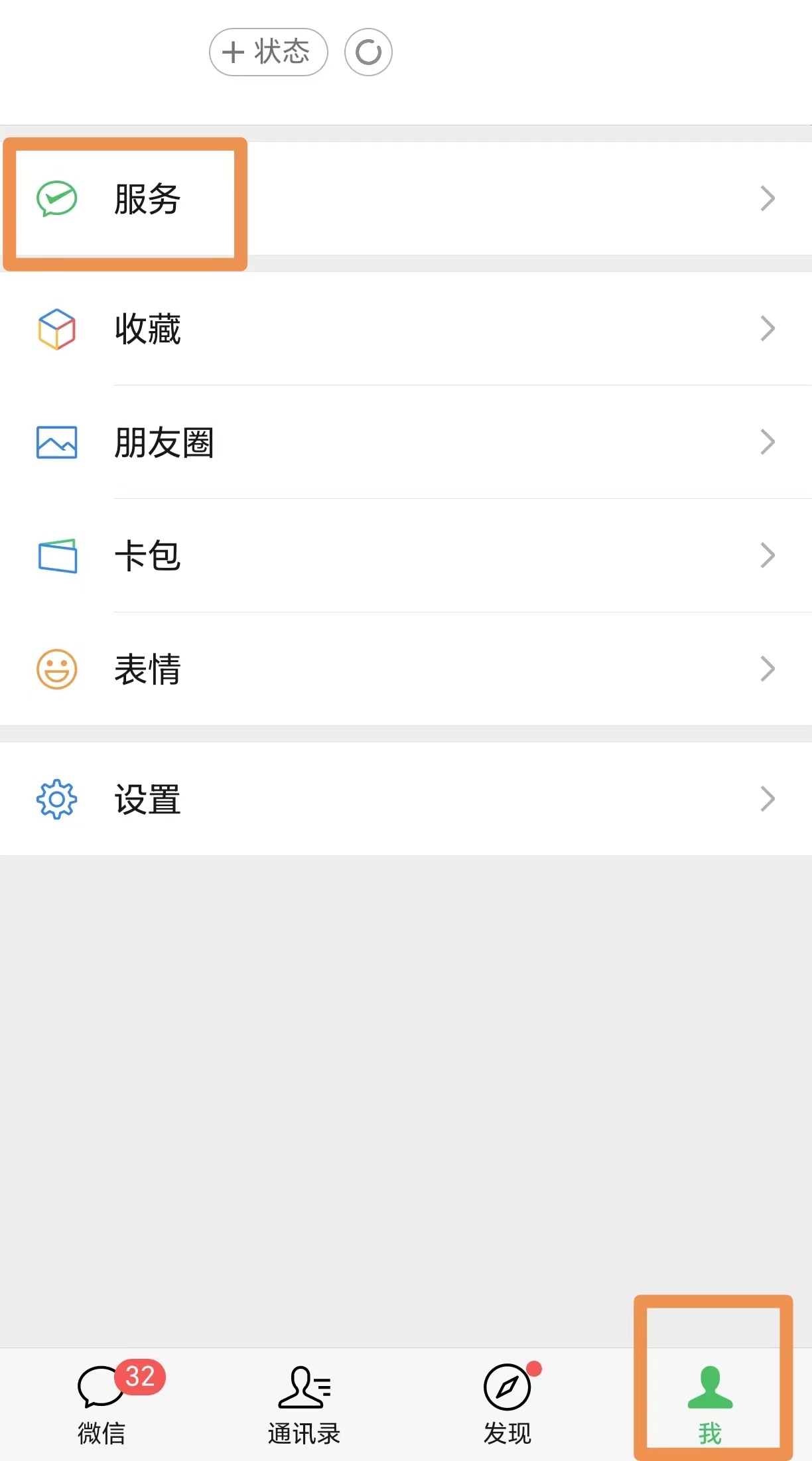This screenshot has width=812, height=1461.
Task: Tap the circular icon beside 状态
Action: tap(368, 52)
